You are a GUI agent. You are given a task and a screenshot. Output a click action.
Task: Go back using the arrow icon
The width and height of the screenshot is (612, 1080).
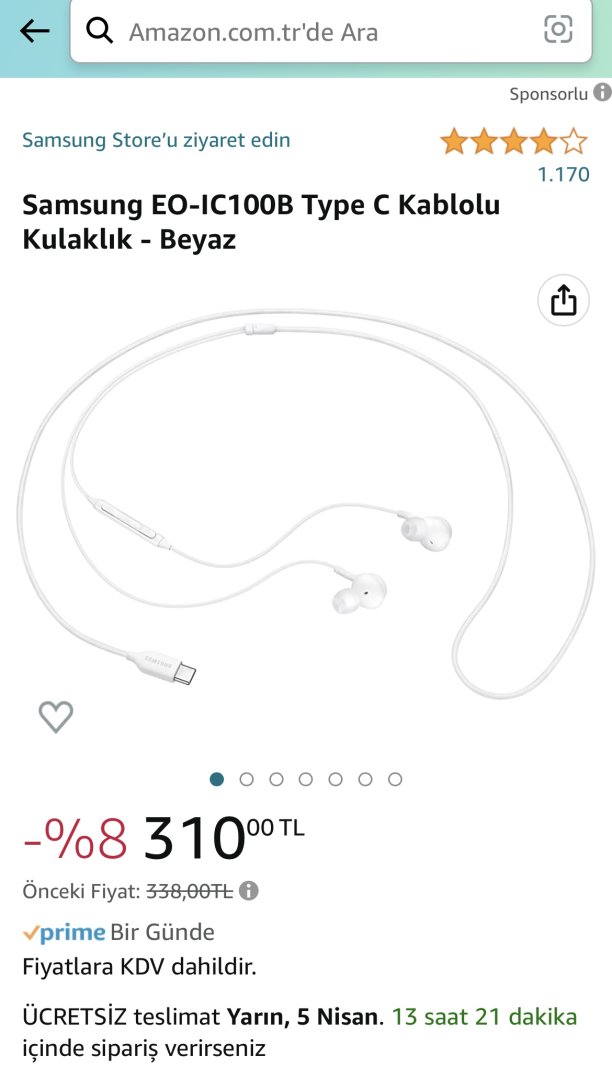(34, 31)
